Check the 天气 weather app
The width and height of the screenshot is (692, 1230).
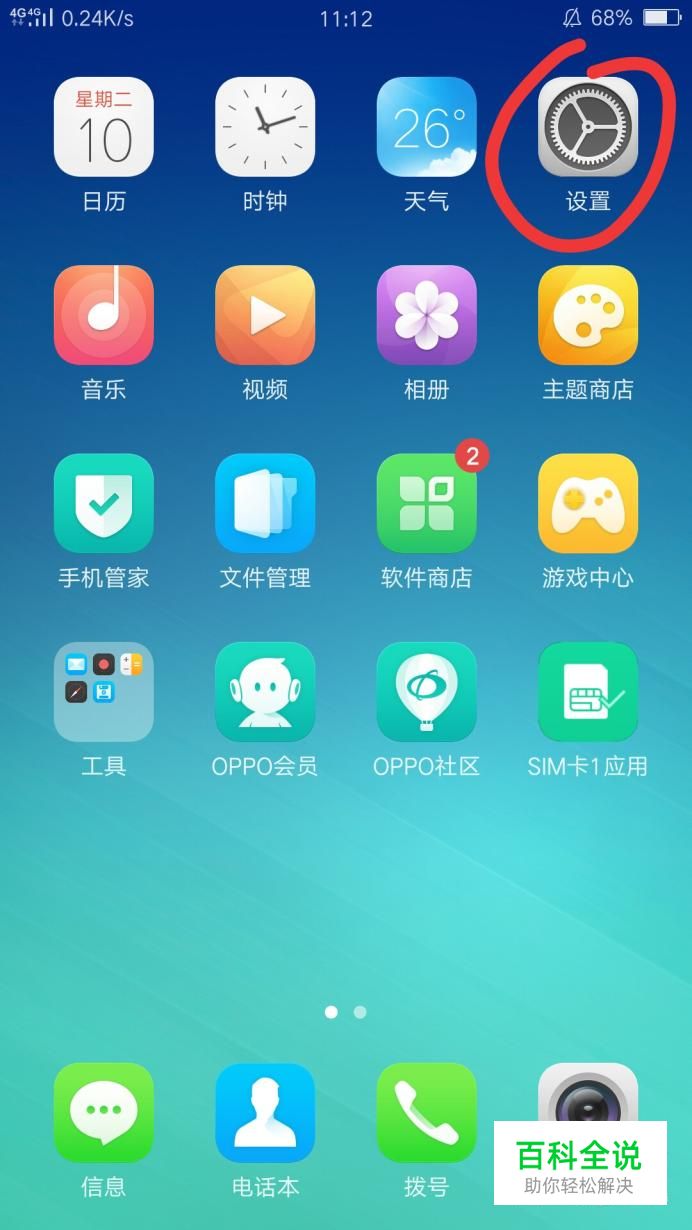pos(426,127)
